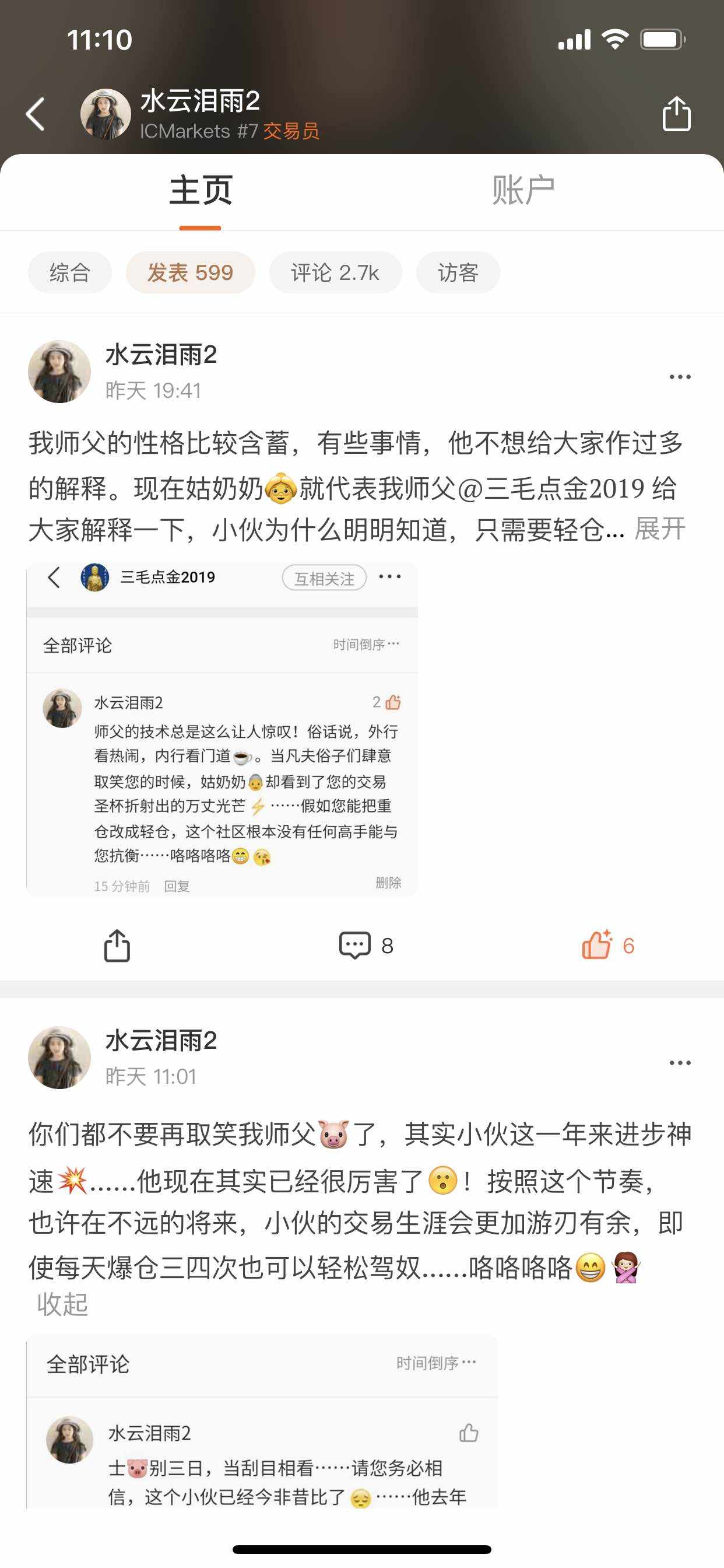The height and width of the screenshot is (1568, 724).
Task: Share the 19:41 post
Action: pos(117,946)
